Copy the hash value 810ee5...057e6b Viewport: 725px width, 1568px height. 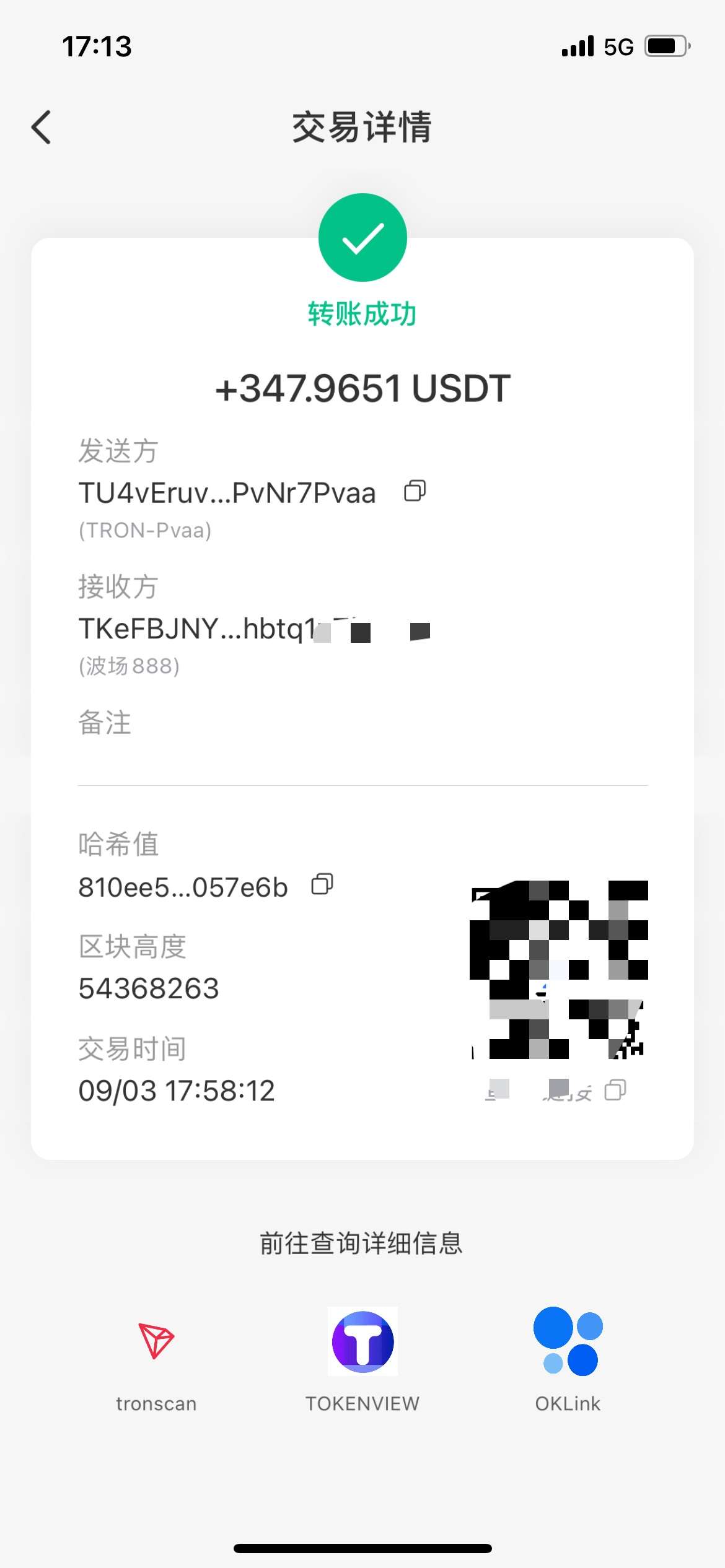pos(322,884)
